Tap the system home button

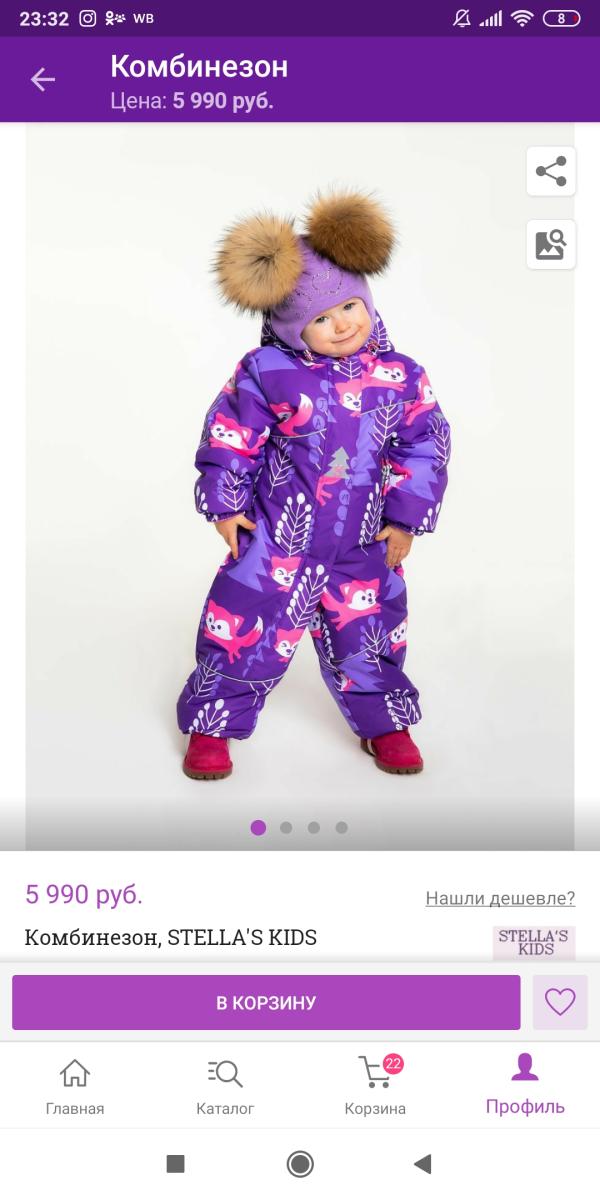coord(300,1164)
